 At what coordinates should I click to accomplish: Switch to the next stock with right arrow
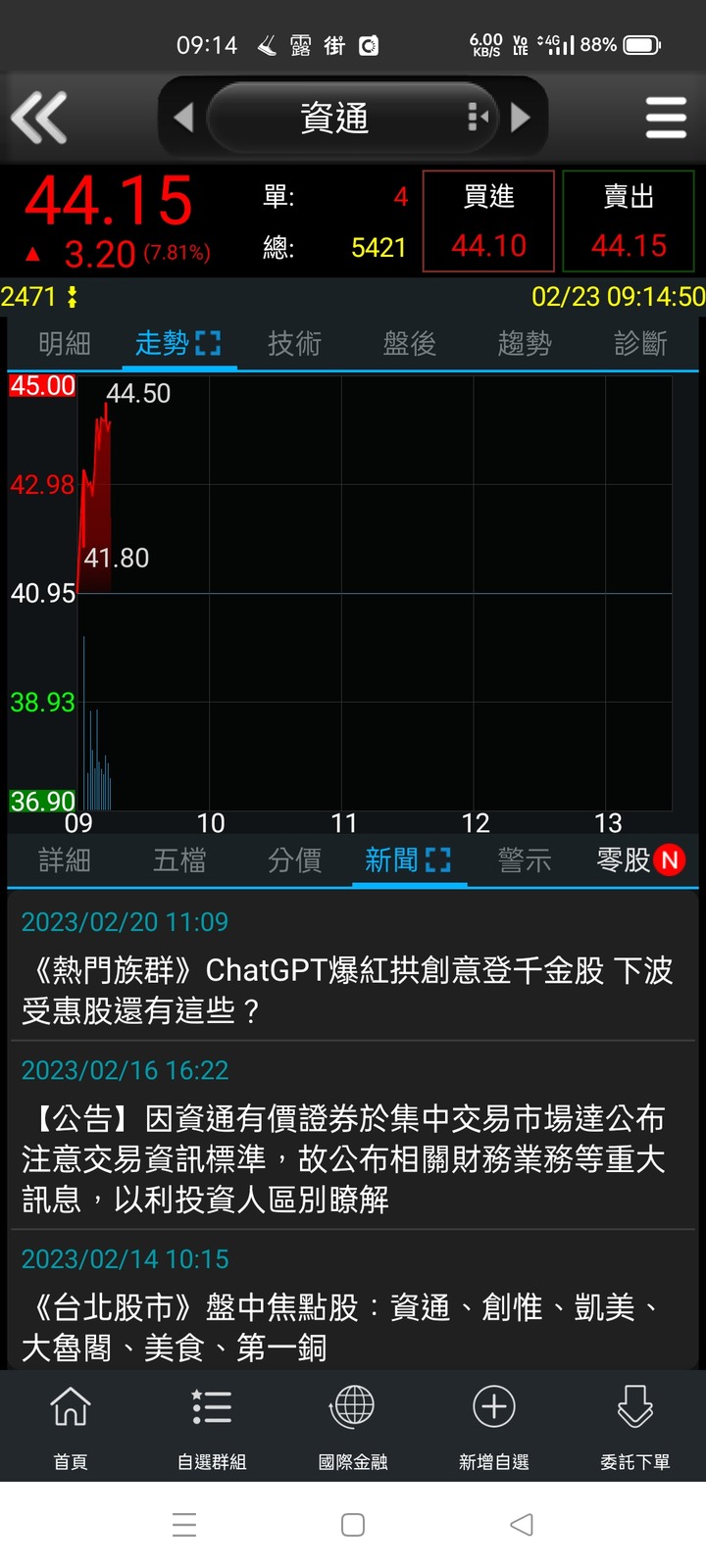click(x=522, y=118)
